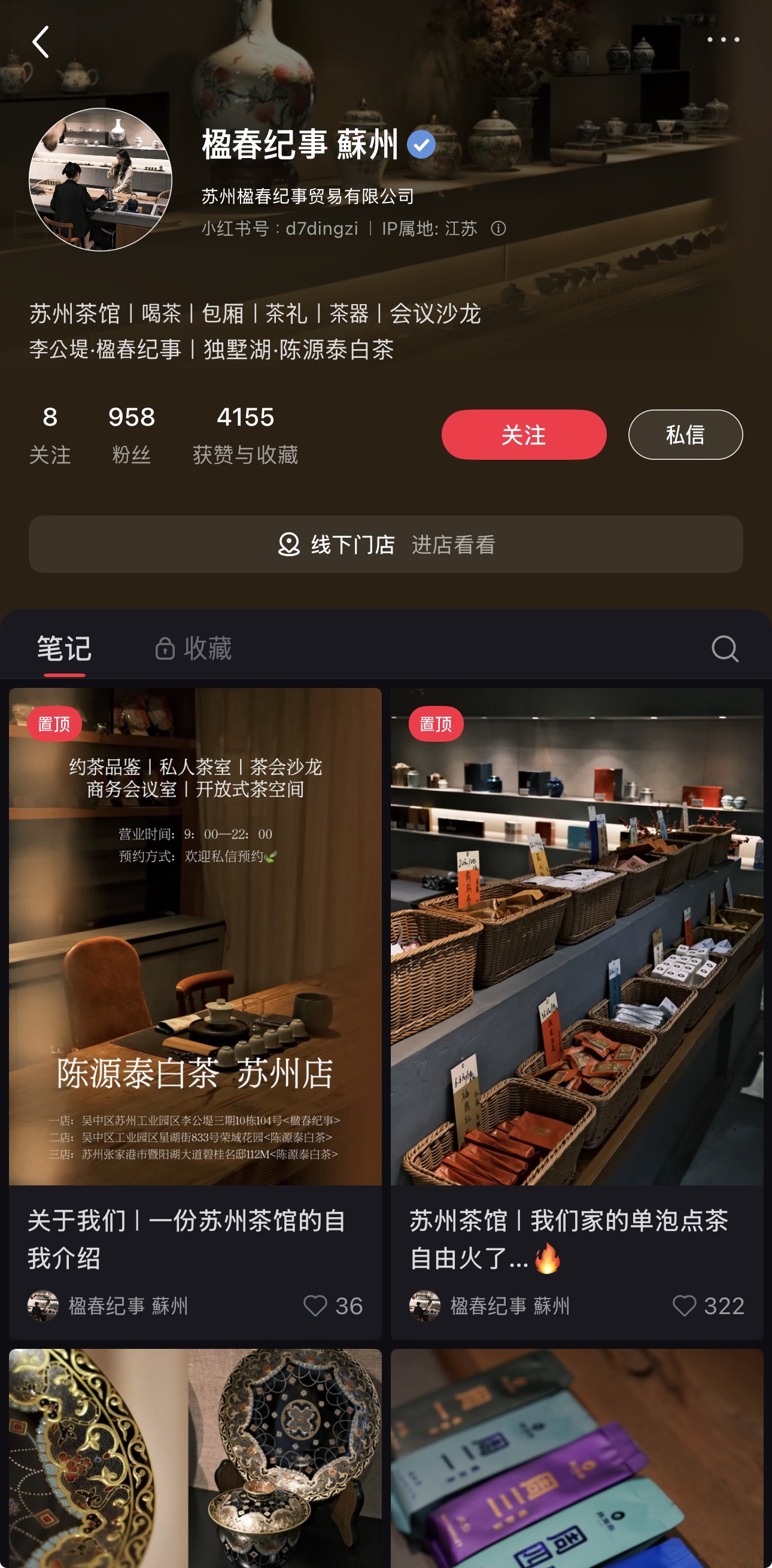Open the 线下门店 offline store banner
The width and height of the screenshot is (772, 1568).
click(x=385, y=544)
